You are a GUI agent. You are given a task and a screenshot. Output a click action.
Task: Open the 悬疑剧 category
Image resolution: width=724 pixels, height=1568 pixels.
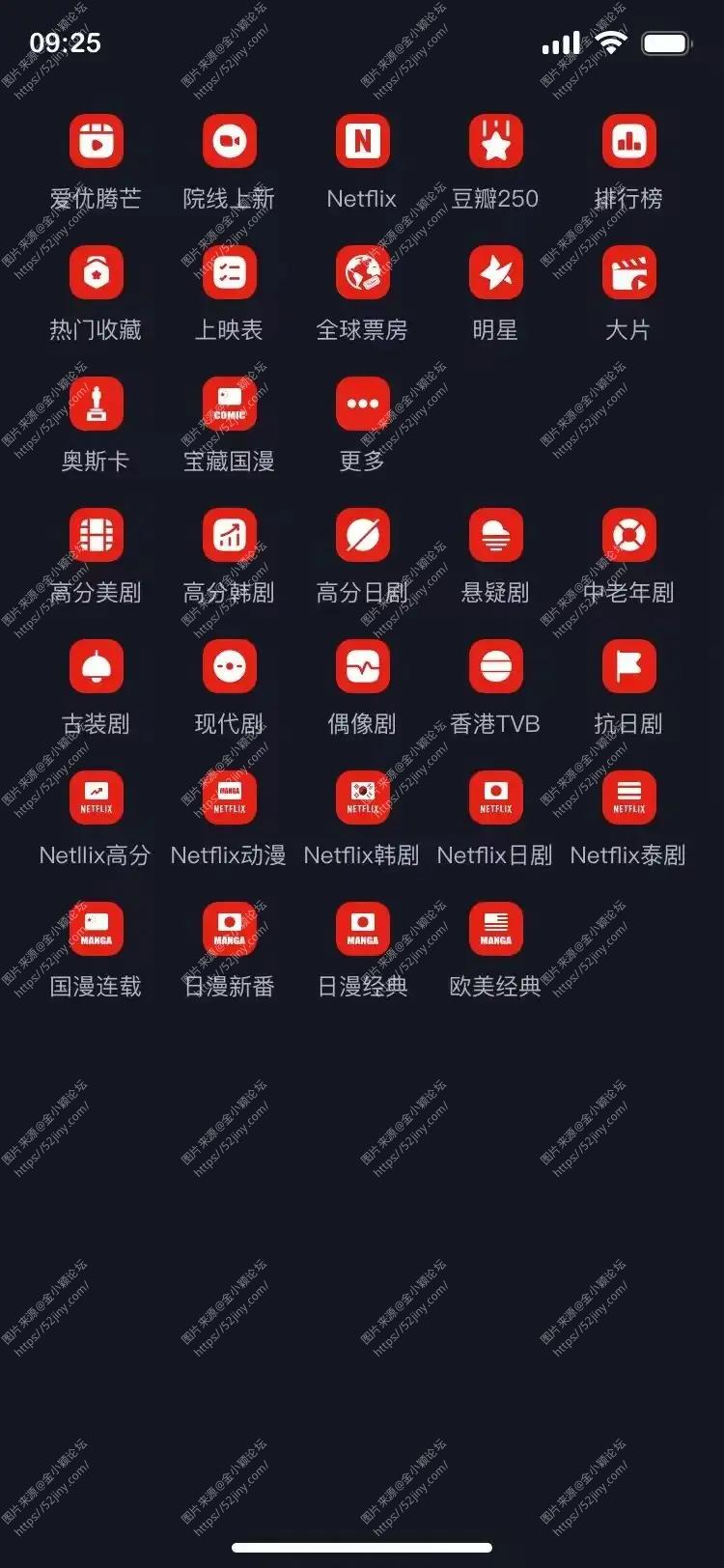coord(495,536)
